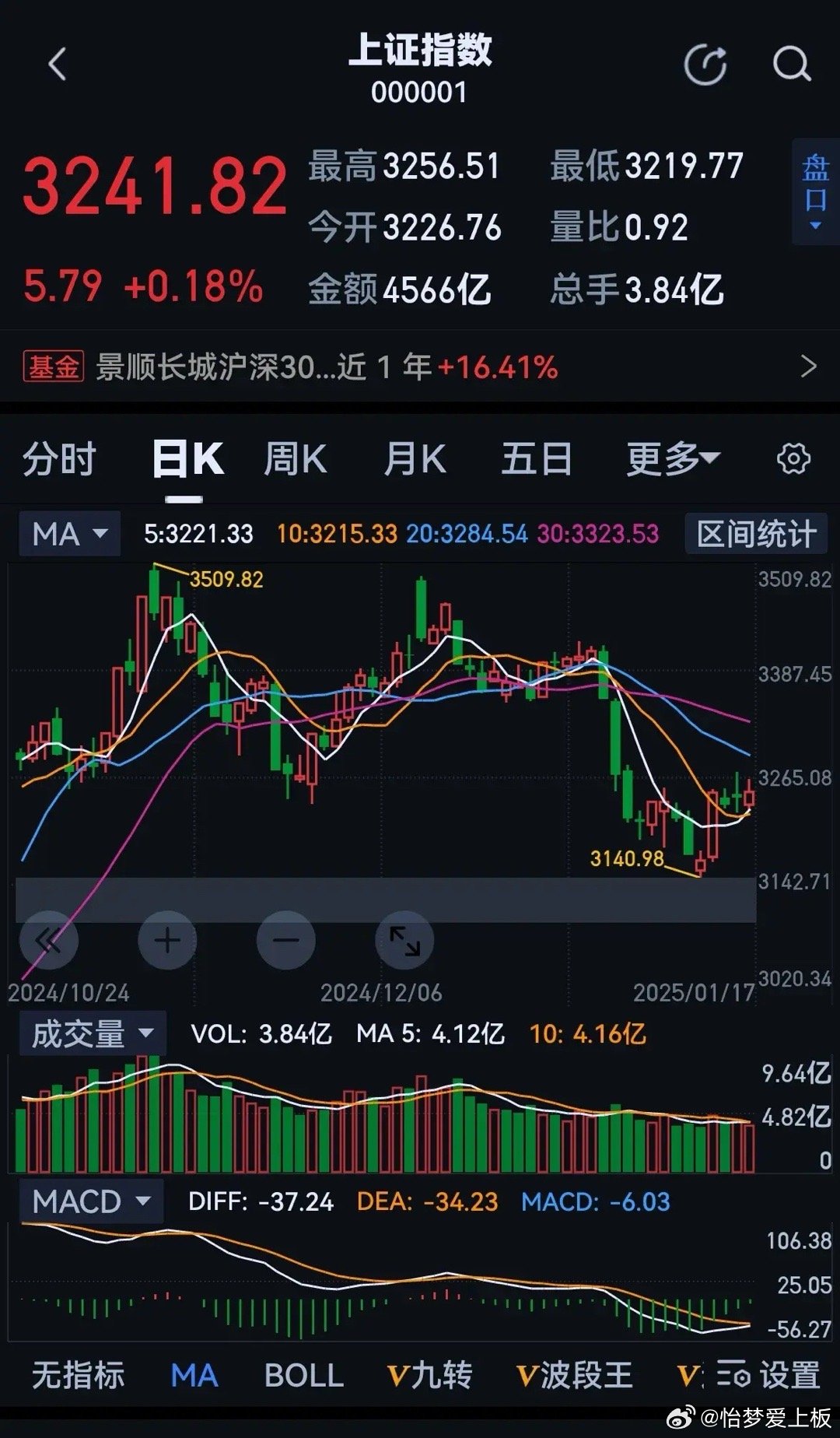Viewport: 840px width, 1438px height.
Task: Open the 景顺长城沪深300 fund banner
Action: 420,367
